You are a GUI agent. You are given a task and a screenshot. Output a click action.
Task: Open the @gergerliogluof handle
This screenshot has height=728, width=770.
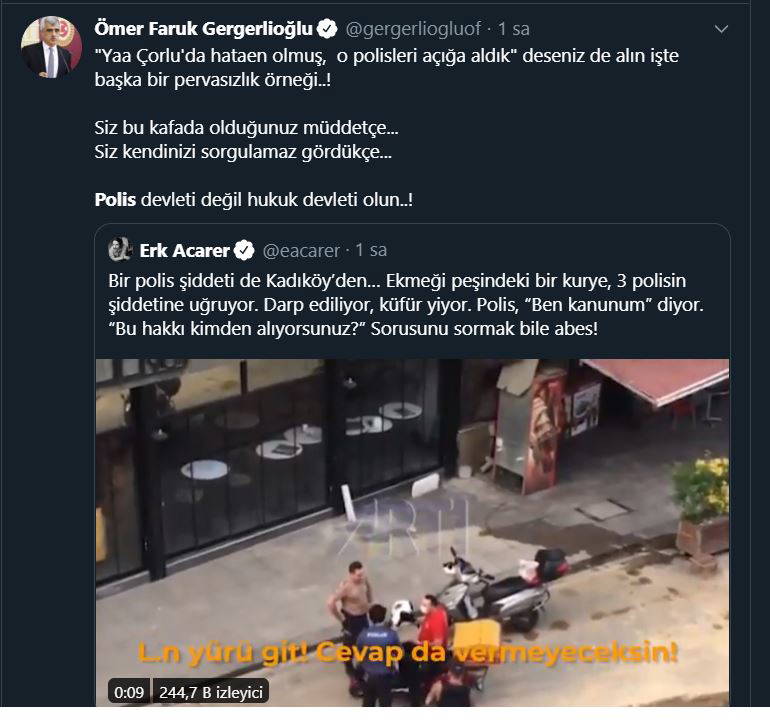click(x=411, y=27)
